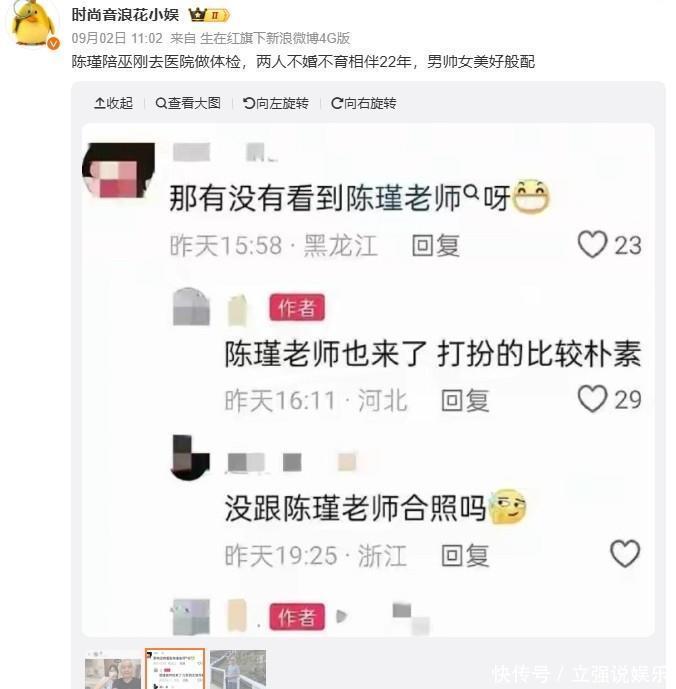
Task: Rotate the image left with 向左旋转
Action: [x=276, y=103]
